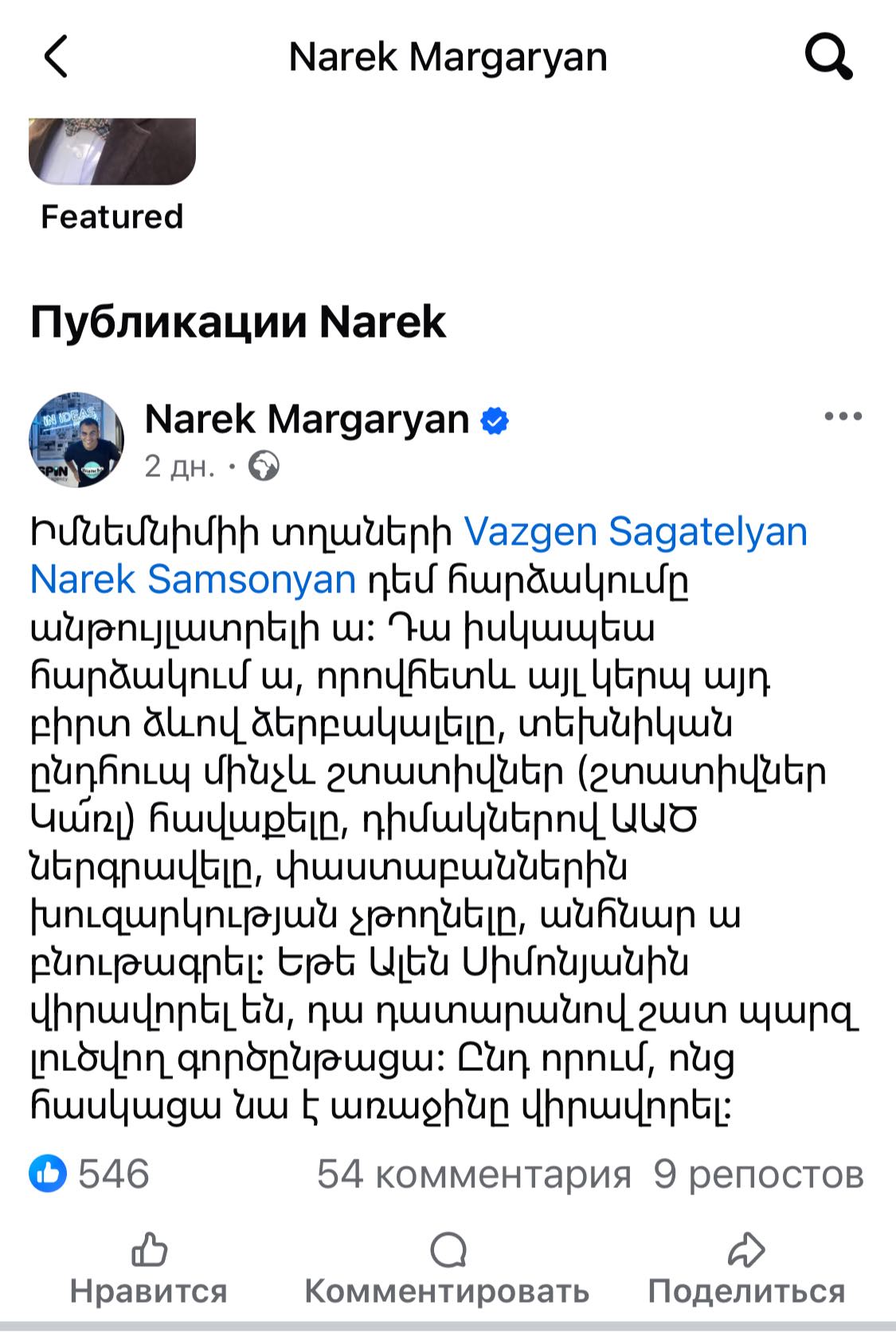Open the tagged profile Narek Samsonyan
This screenshot has height=1333, width=896.
pyautogui.click(x=193, y=580)
